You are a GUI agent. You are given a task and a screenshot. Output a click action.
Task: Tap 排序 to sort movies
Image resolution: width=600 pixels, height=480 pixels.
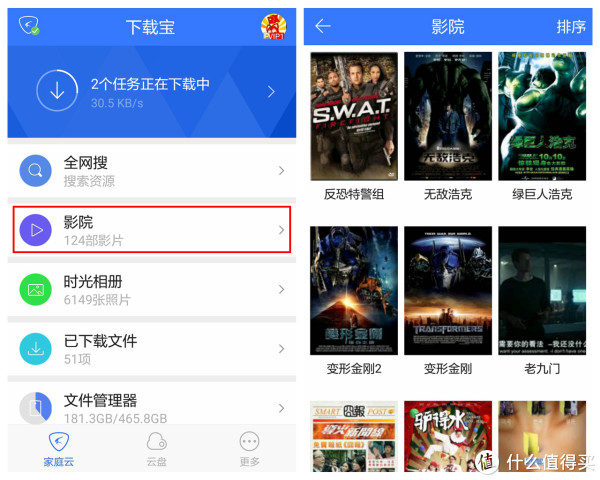(571, 27)
